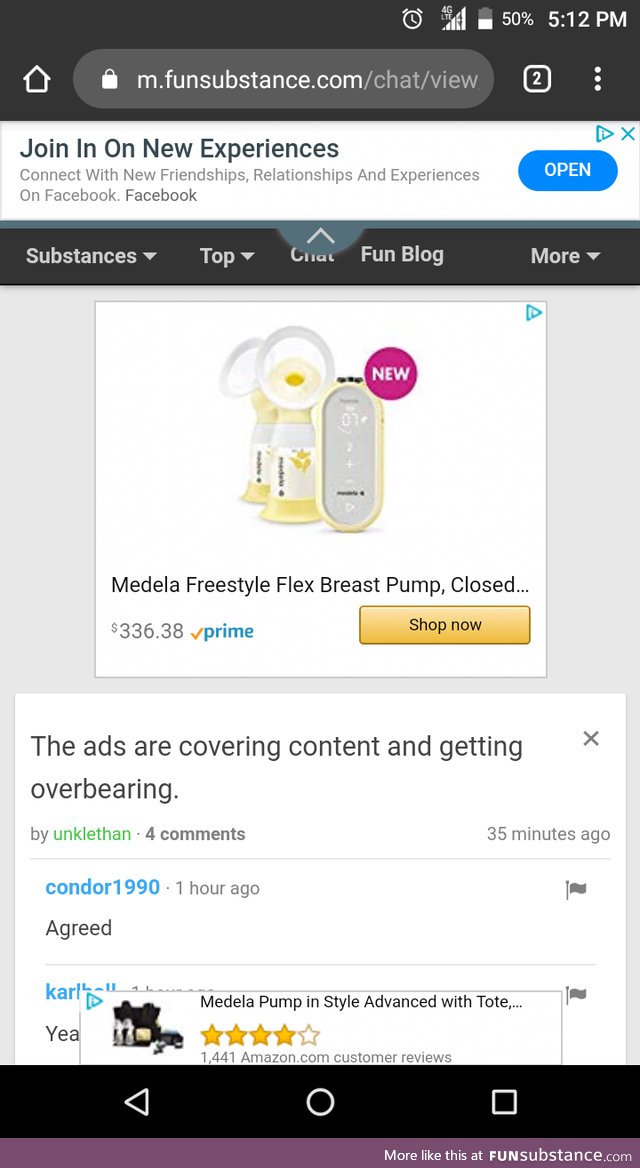
Task: Open the browser overflow menu
Action: (x=597, y=79)
